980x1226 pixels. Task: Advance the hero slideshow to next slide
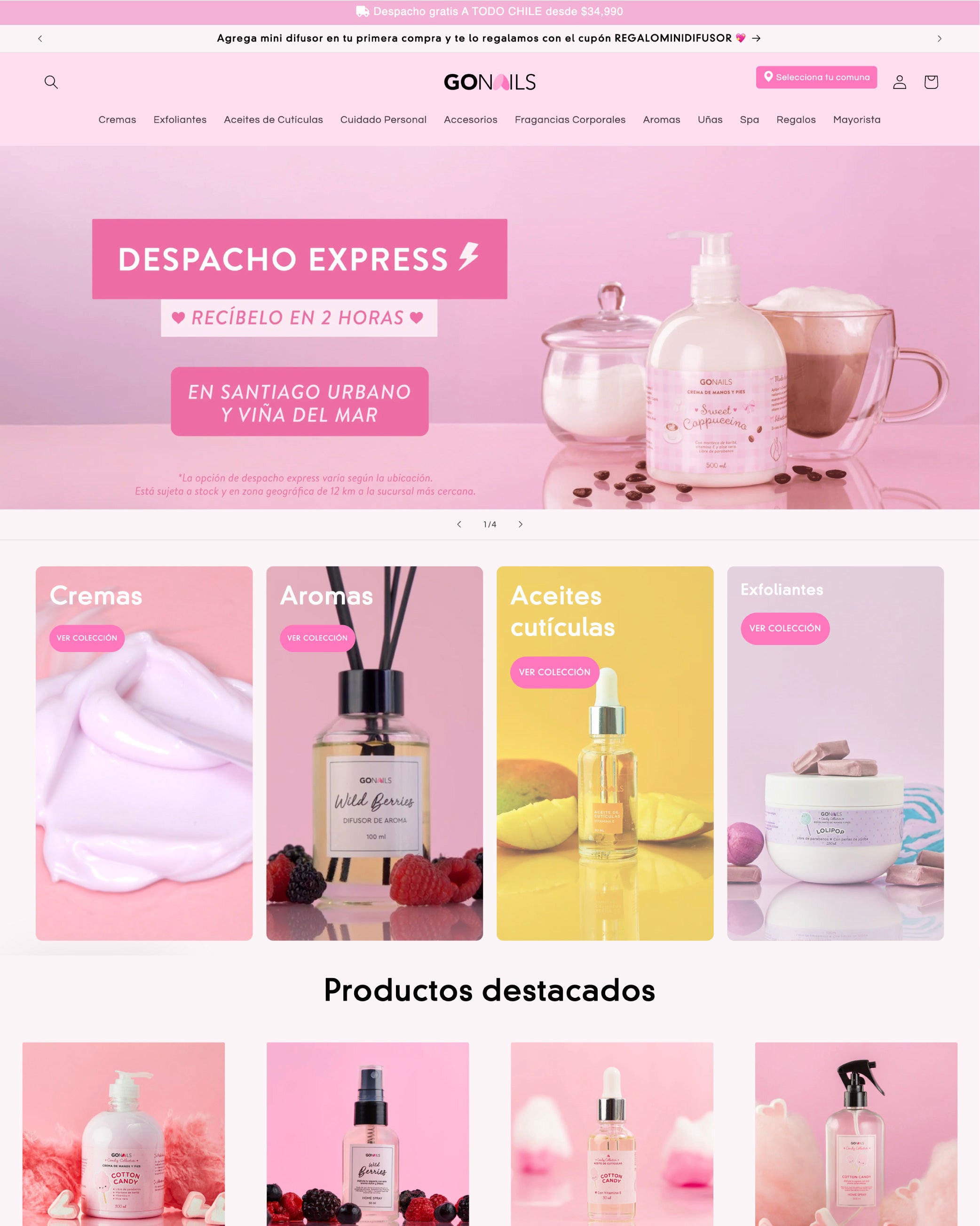pos(520,524)
